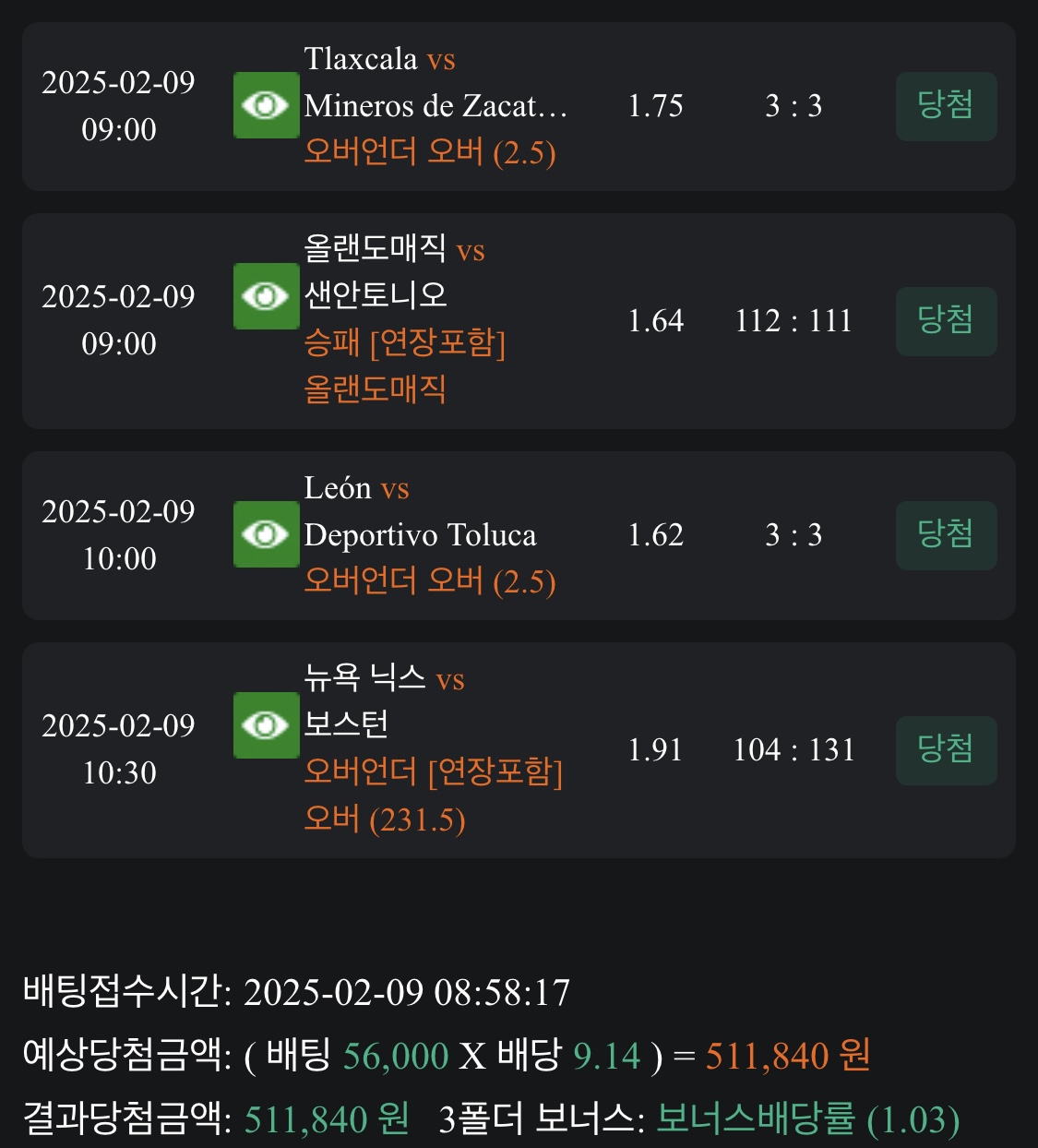Tap the eye icon for Tlaxcala match
Image resolution: width=1038 pixels, height=1148 pixels.
(266, 105)
